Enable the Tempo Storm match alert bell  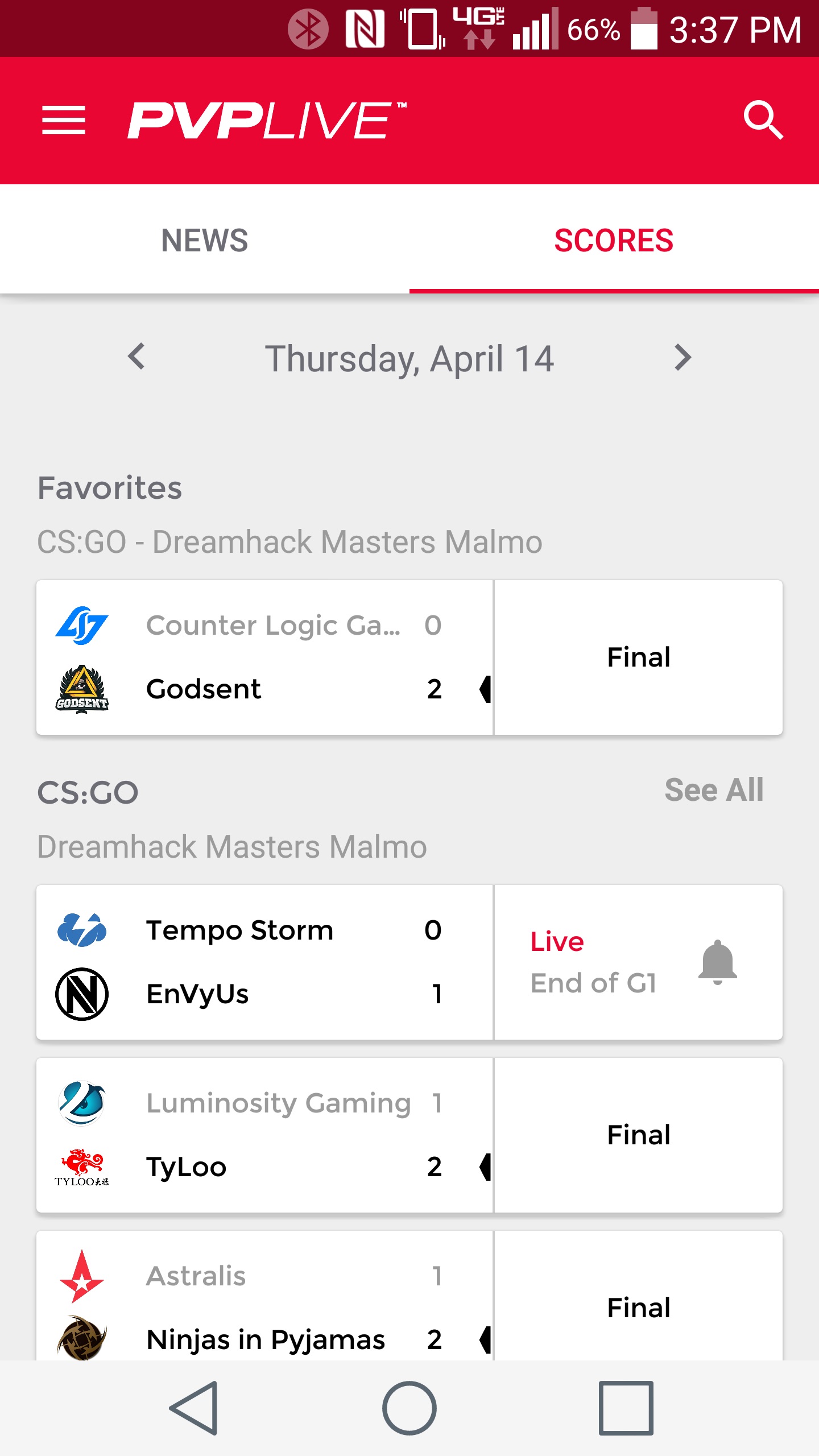click(x=717, y=962)
